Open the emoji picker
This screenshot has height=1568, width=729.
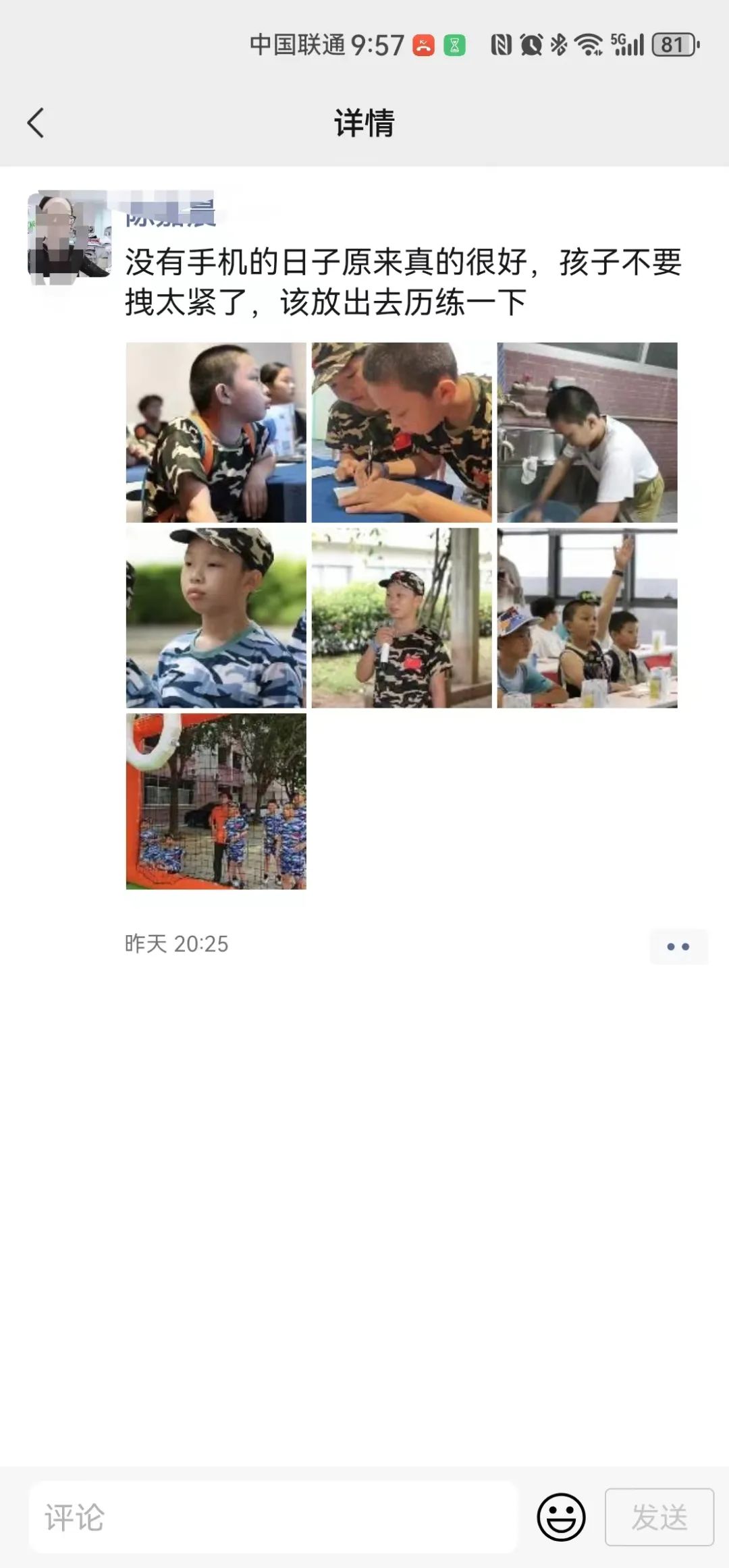click(x=561, y=1517)
